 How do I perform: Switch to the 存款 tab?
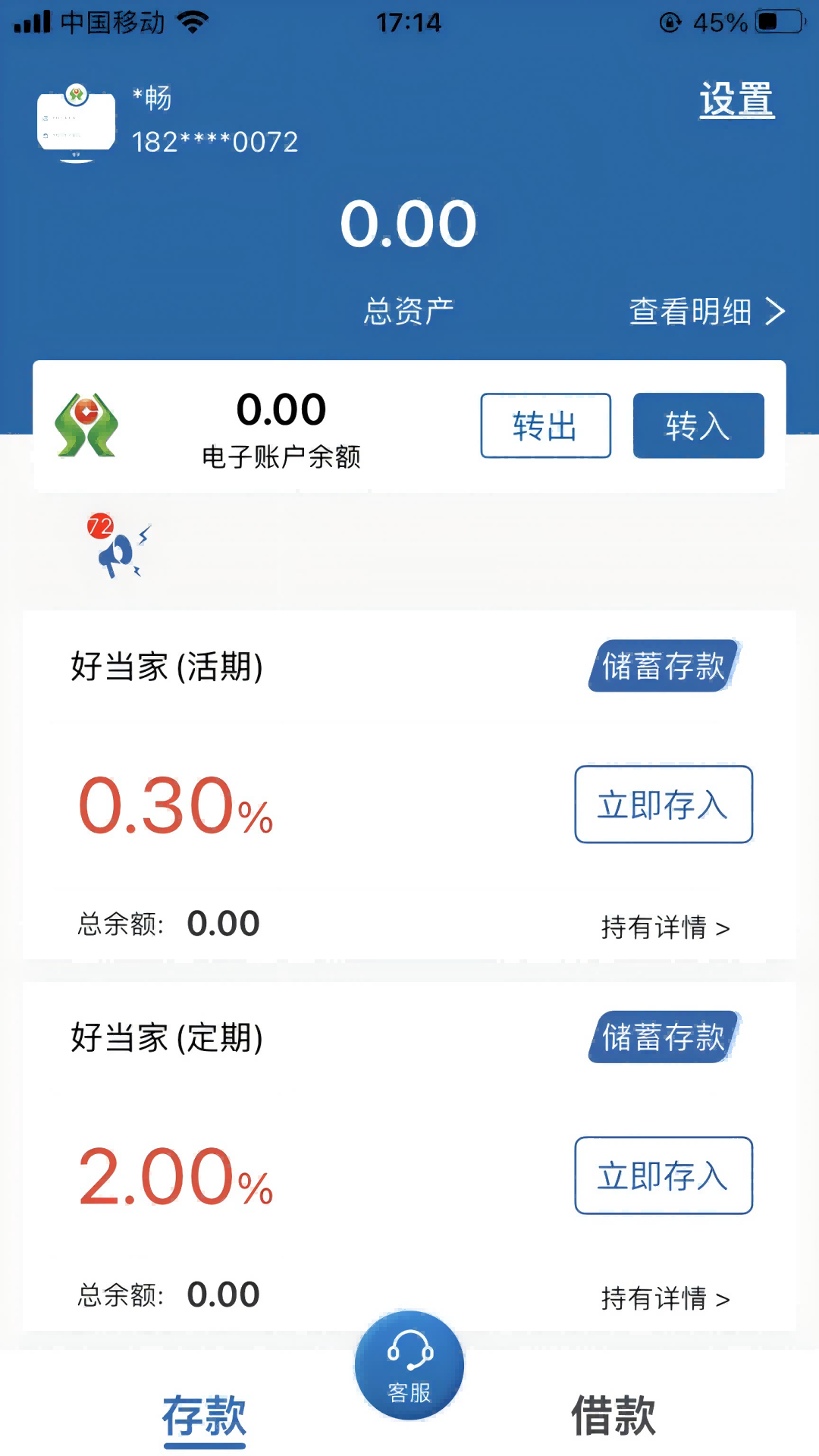click(205, 1415)
